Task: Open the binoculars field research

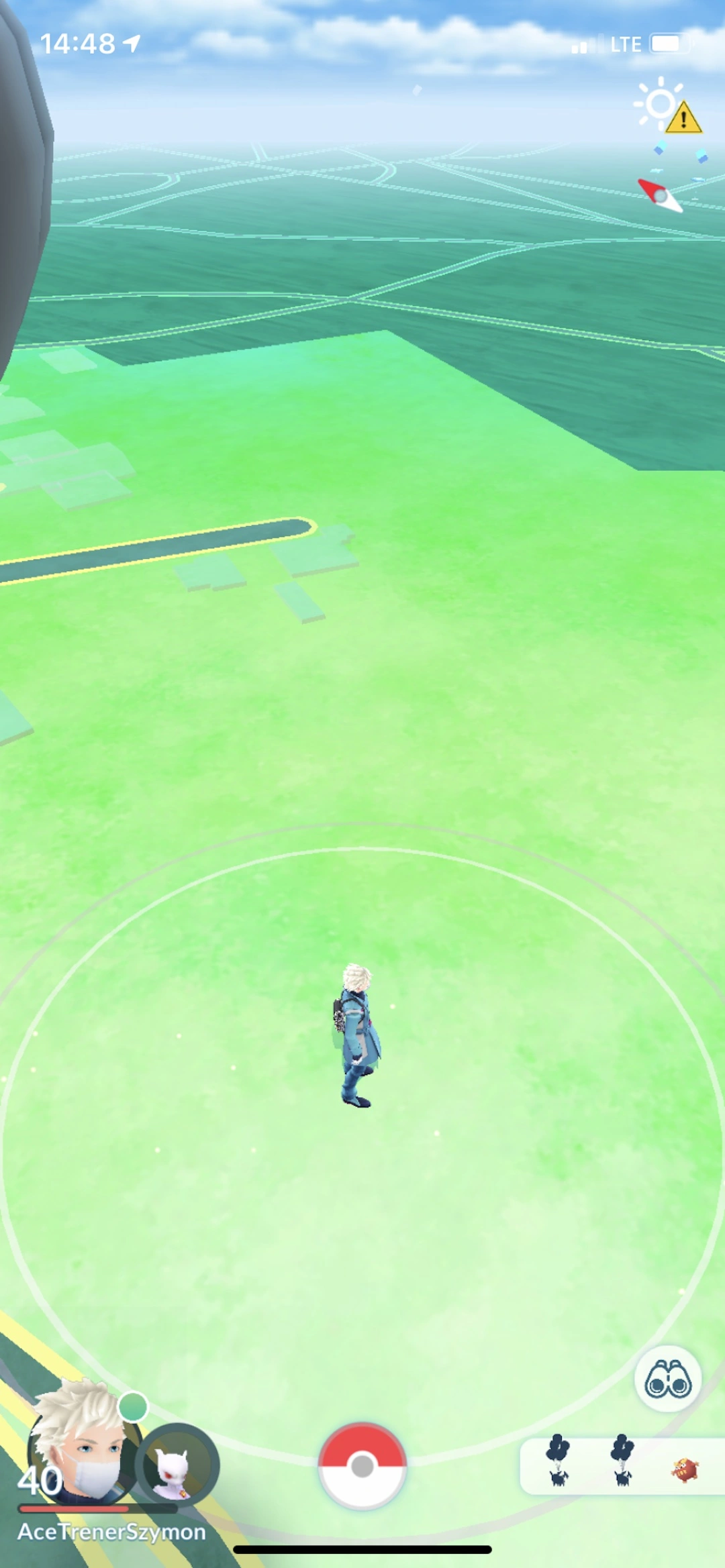Action: coord(668,1380)
